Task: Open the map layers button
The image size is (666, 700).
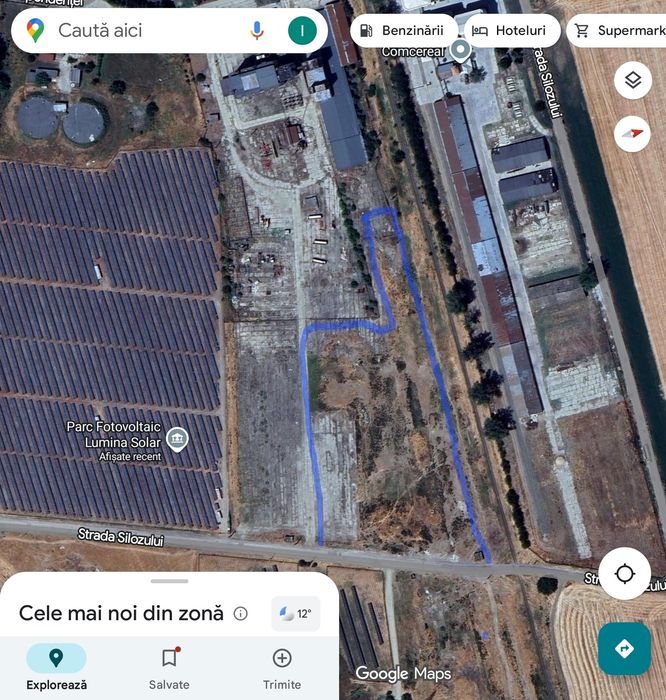Action: point(633,80)
